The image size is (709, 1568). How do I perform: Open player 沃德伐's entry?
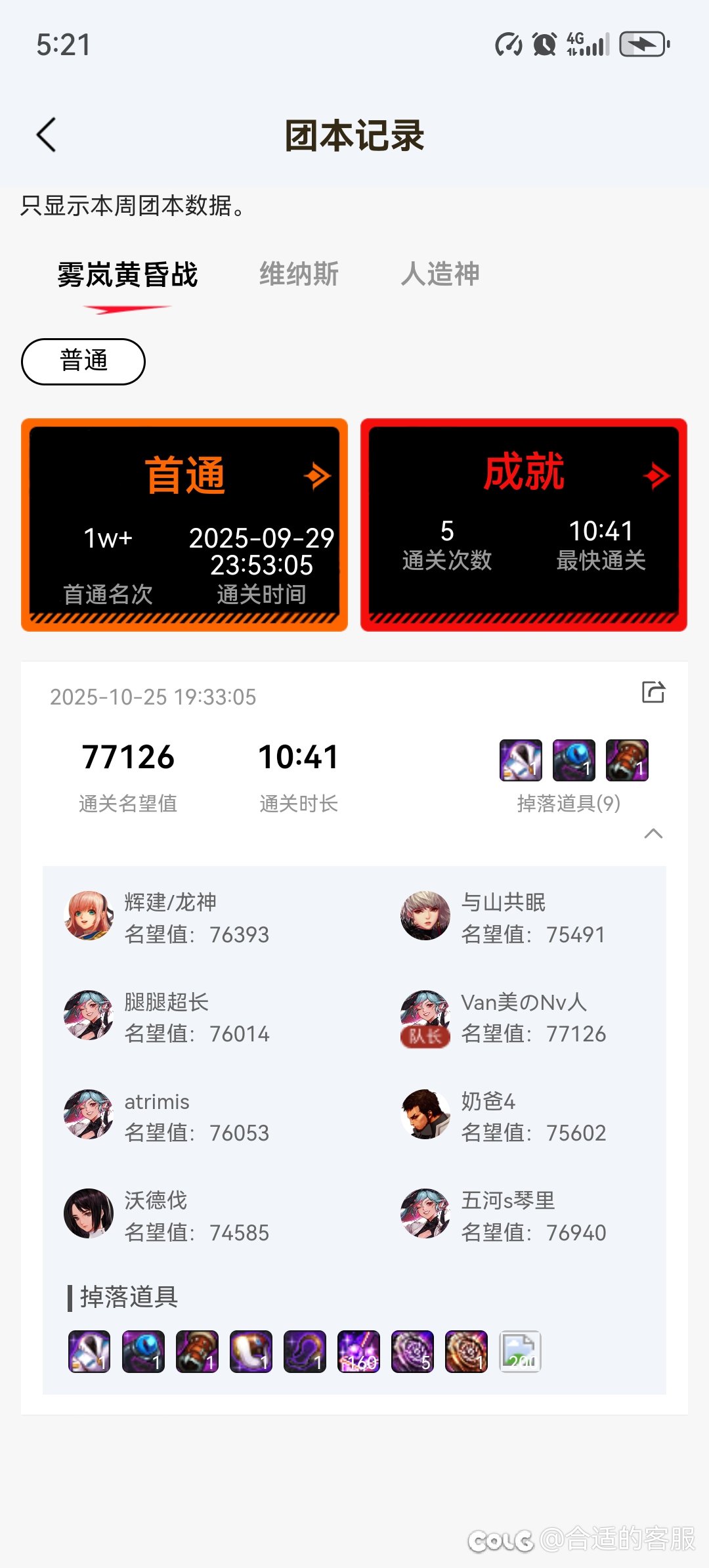[x=89, y=1215]
